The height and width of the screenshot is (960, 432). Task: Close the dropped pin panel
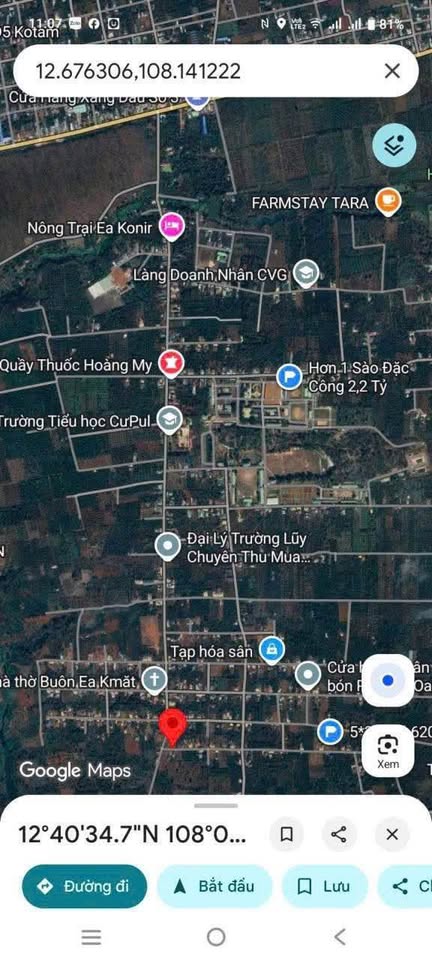392,834
